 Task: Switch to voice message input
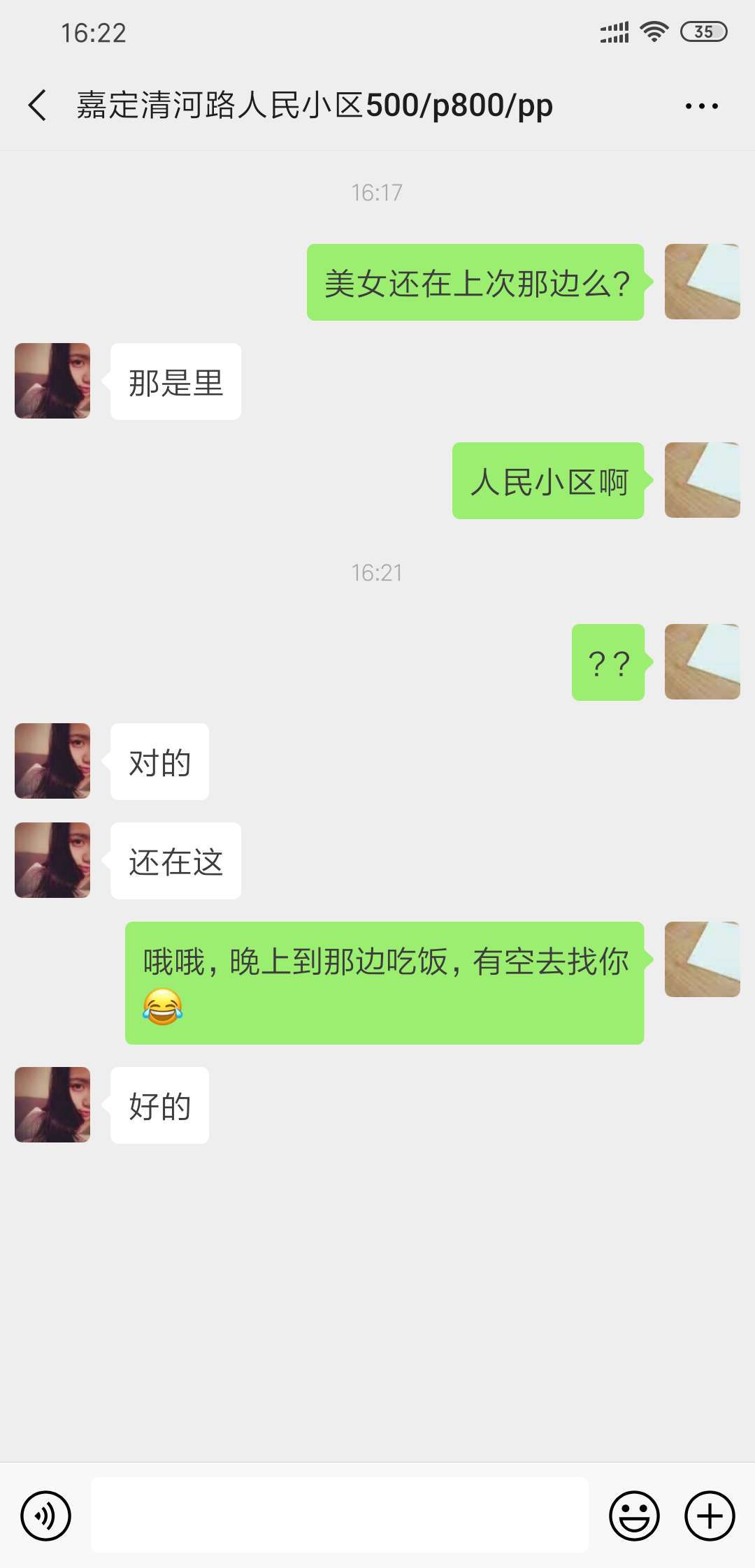click(x=46, y=1516)
